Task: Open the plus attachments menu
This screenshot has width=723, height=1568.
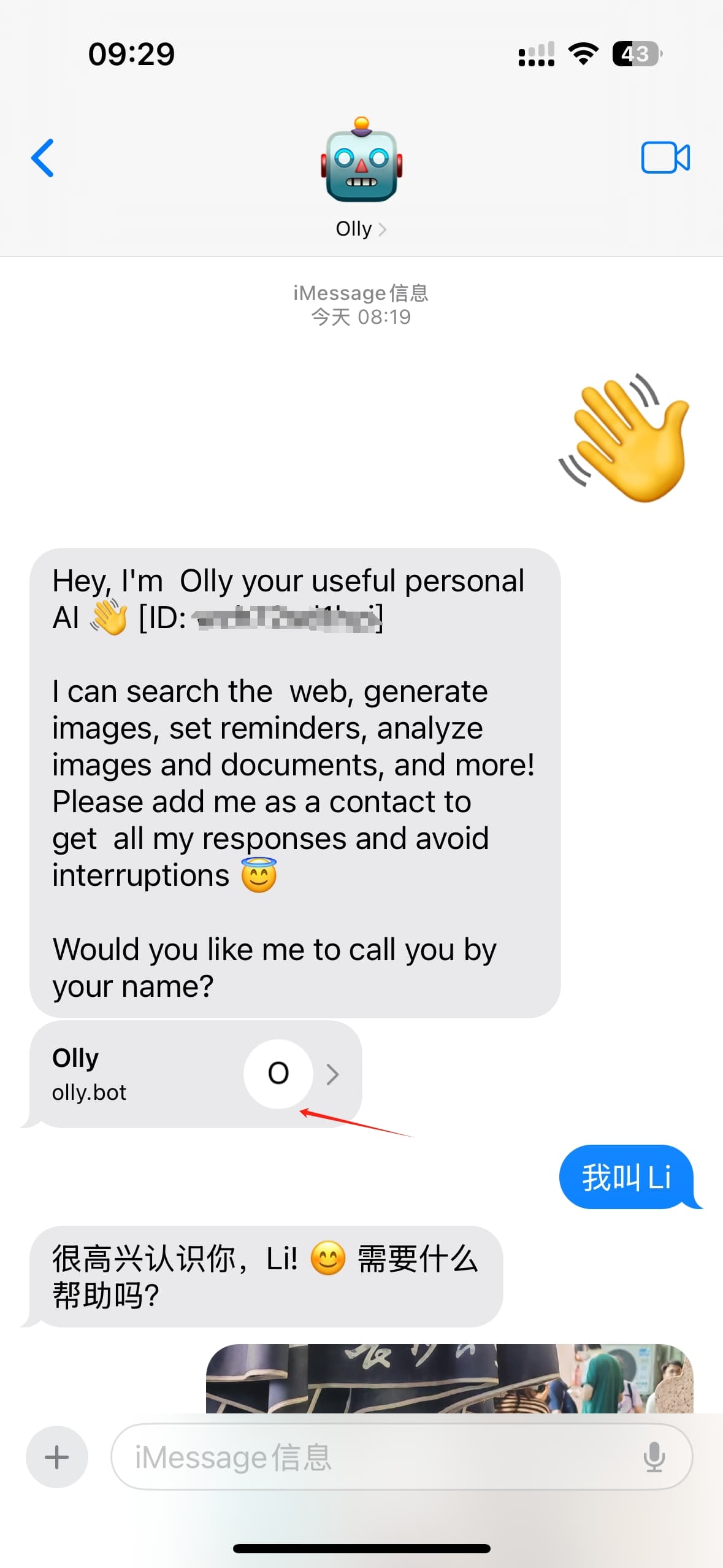Action: (x=57, y=1457)
